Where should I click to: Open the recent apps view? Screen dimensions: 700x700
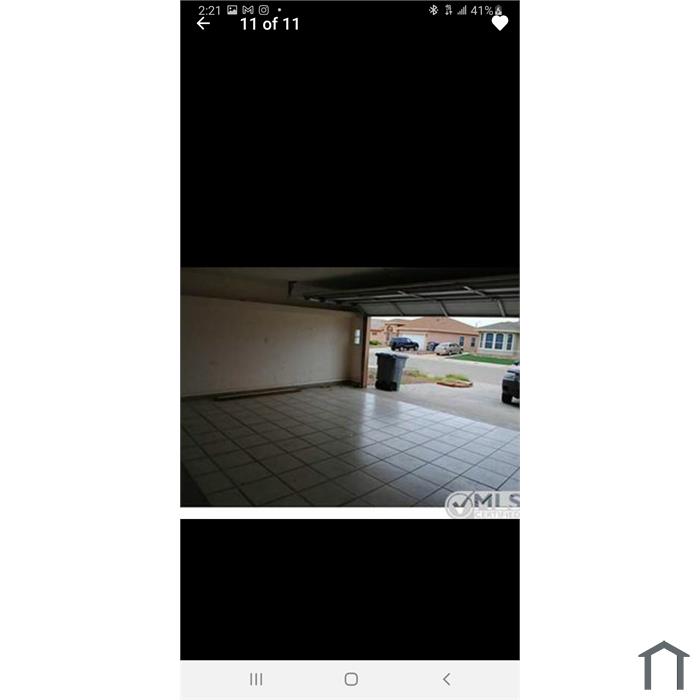tap(256, 679)
